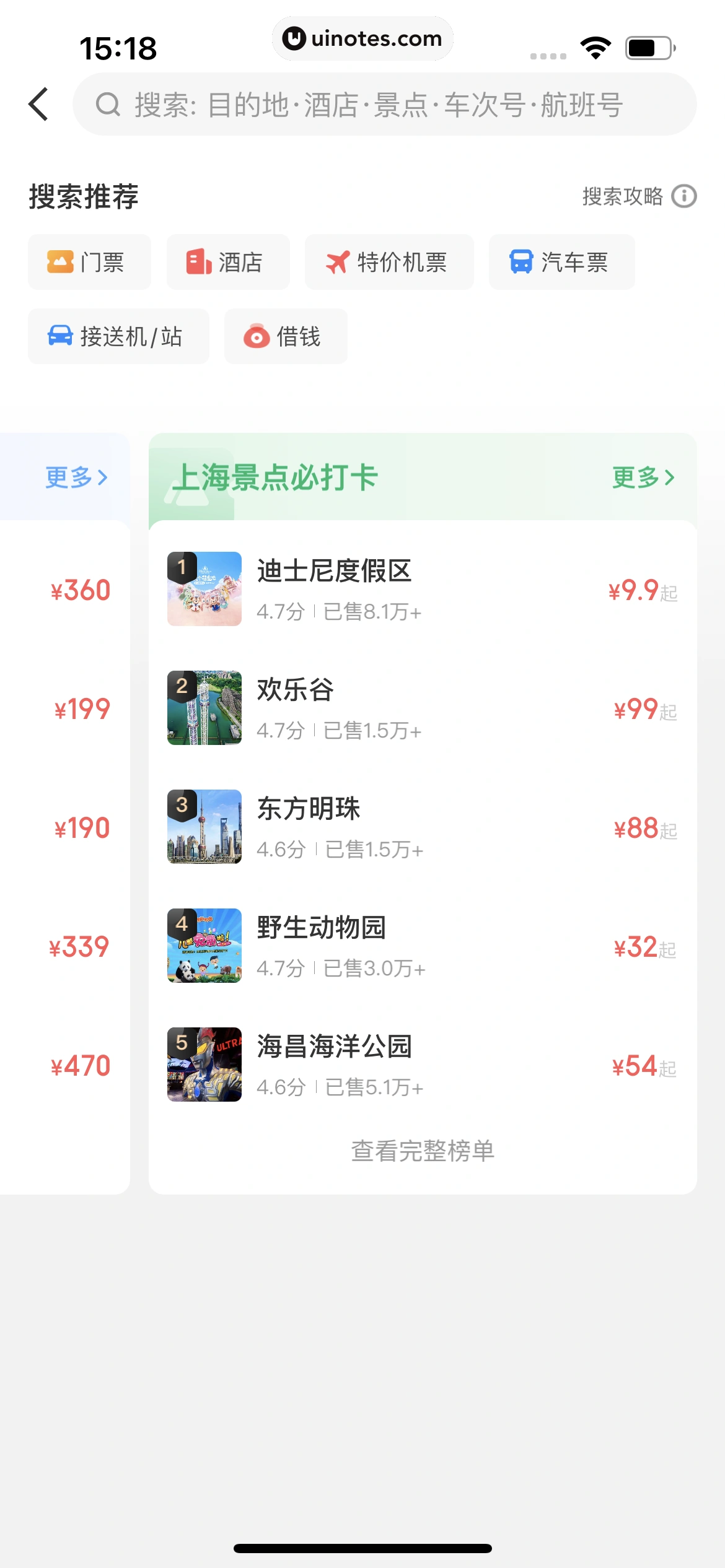View 更多 in 上海景点必打卡

pos(643,477)
